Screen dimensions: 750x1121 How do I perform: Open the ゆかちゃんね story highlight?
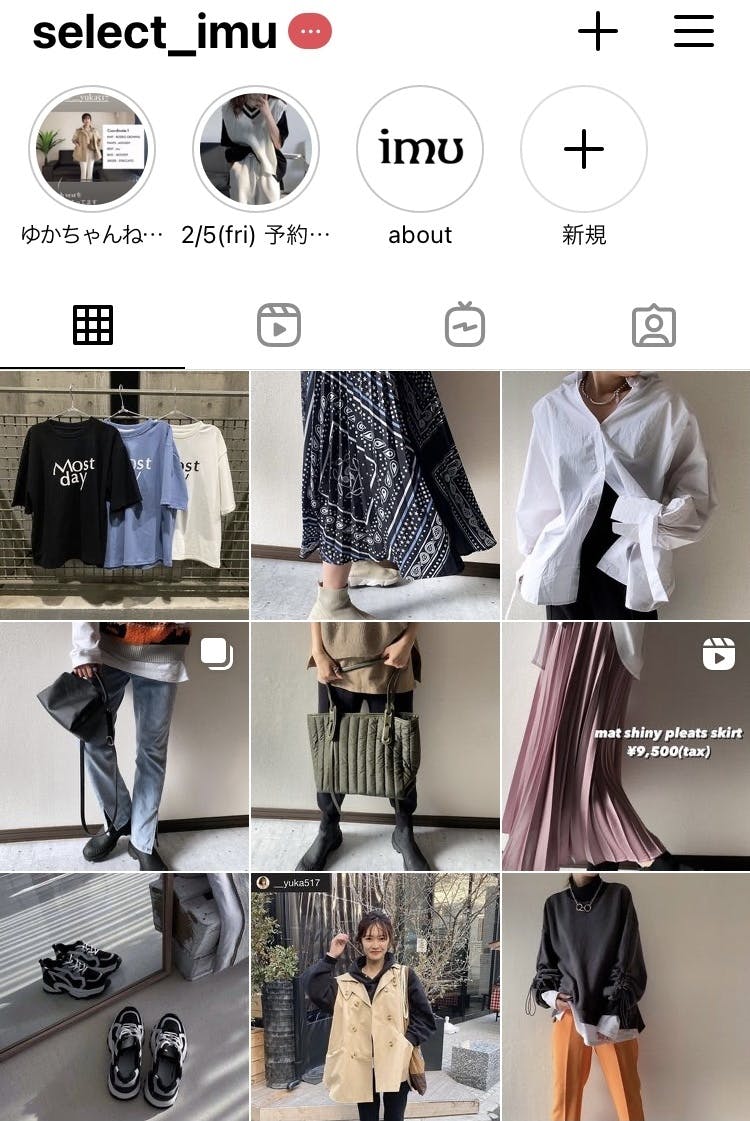coord(92,149)
